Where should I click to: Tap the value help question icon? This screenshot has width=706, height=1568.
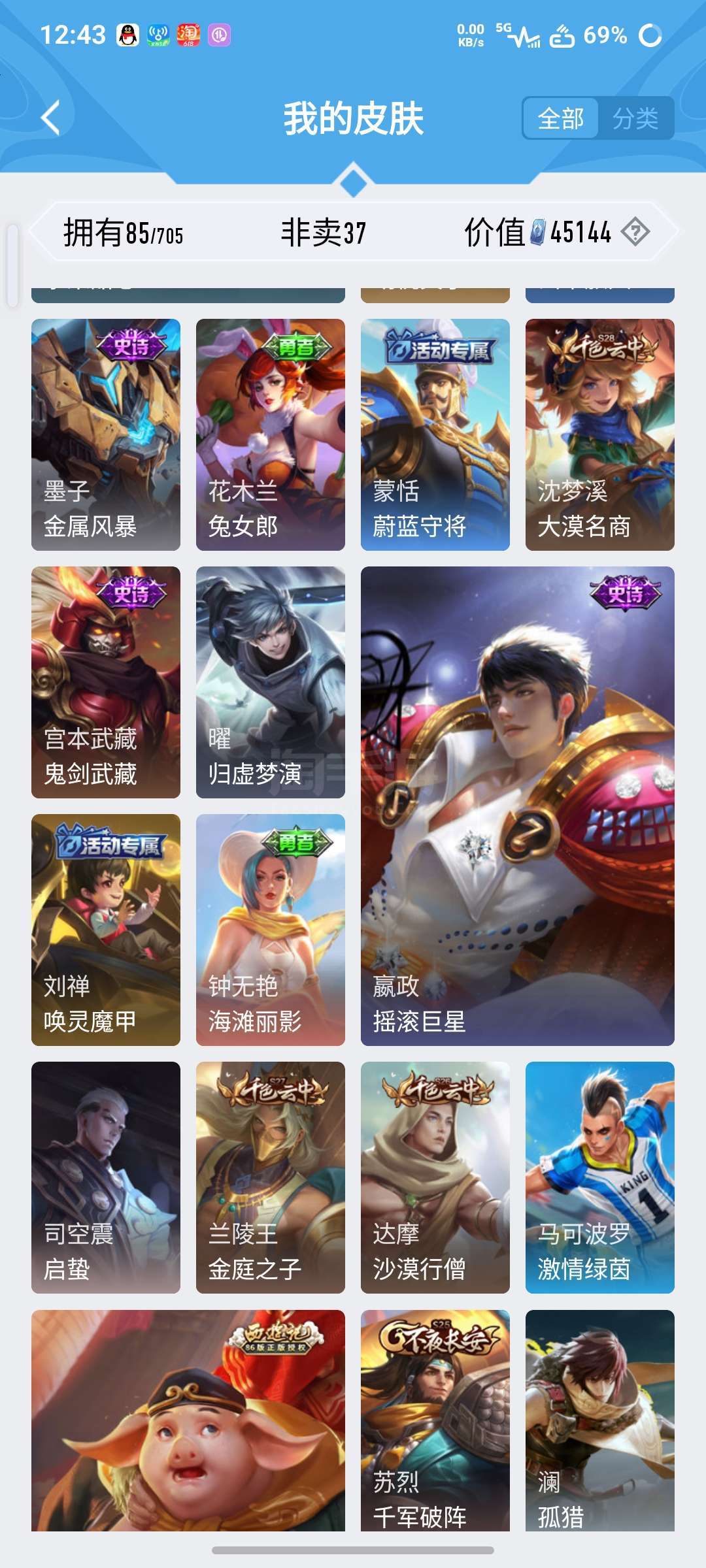tap(635, 232)
